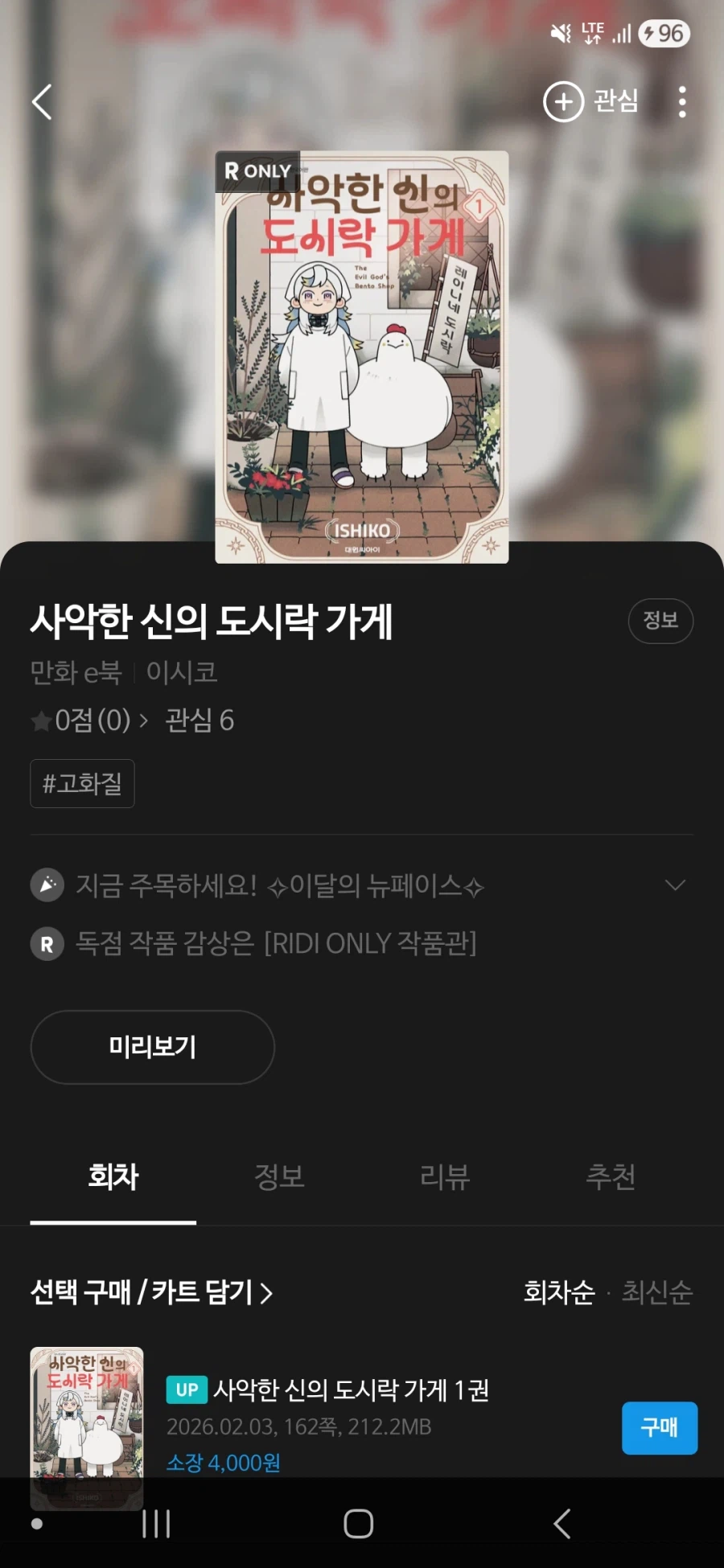The height and width of the screenshot is (1568, 724).
Task: Select 최신순 sort order
Action: [x=656, y=1293]
